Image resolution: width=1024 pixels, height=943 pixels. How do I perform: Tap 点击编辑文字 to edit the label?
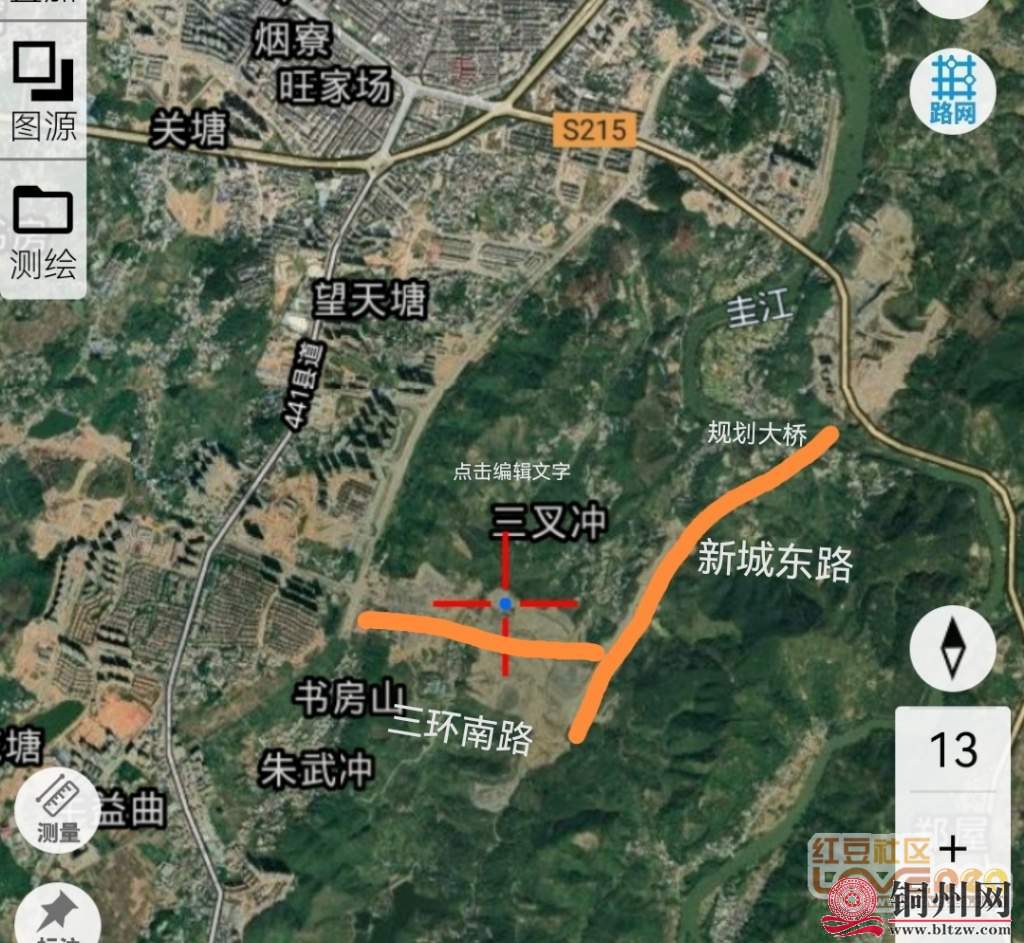coord(511,473)
